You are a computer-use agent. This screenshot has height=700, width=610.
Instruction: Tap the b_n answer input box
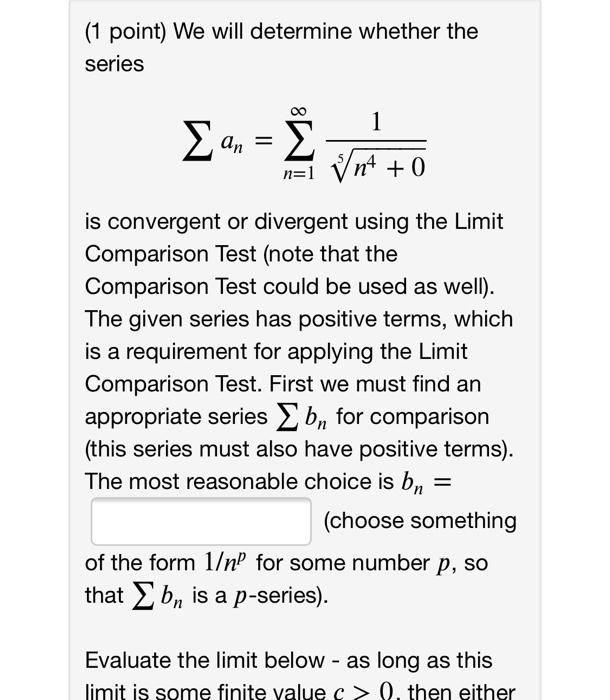click(x=201, y=522)
